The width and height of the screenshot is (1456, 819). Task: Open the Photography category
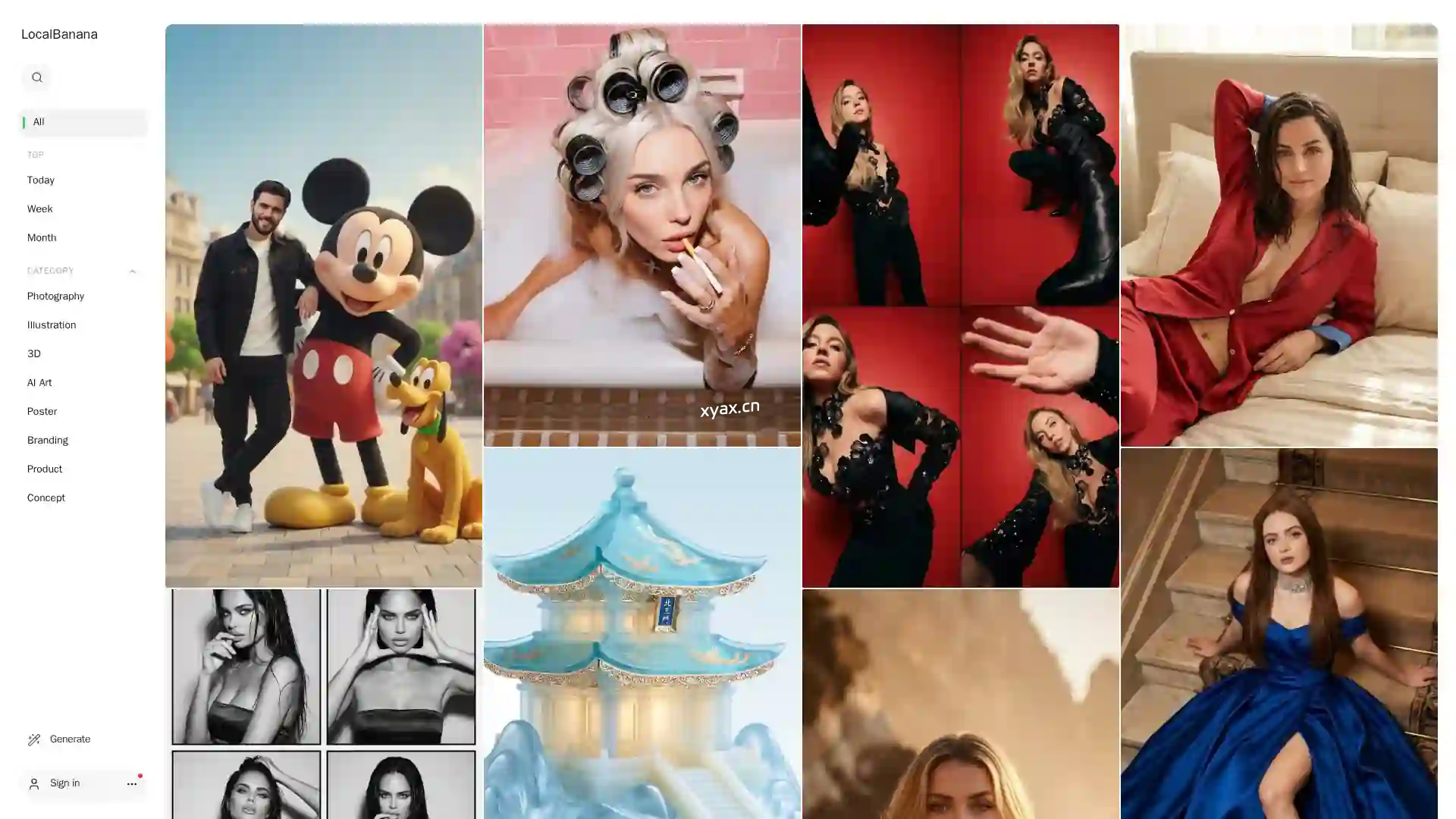[55, 297]
